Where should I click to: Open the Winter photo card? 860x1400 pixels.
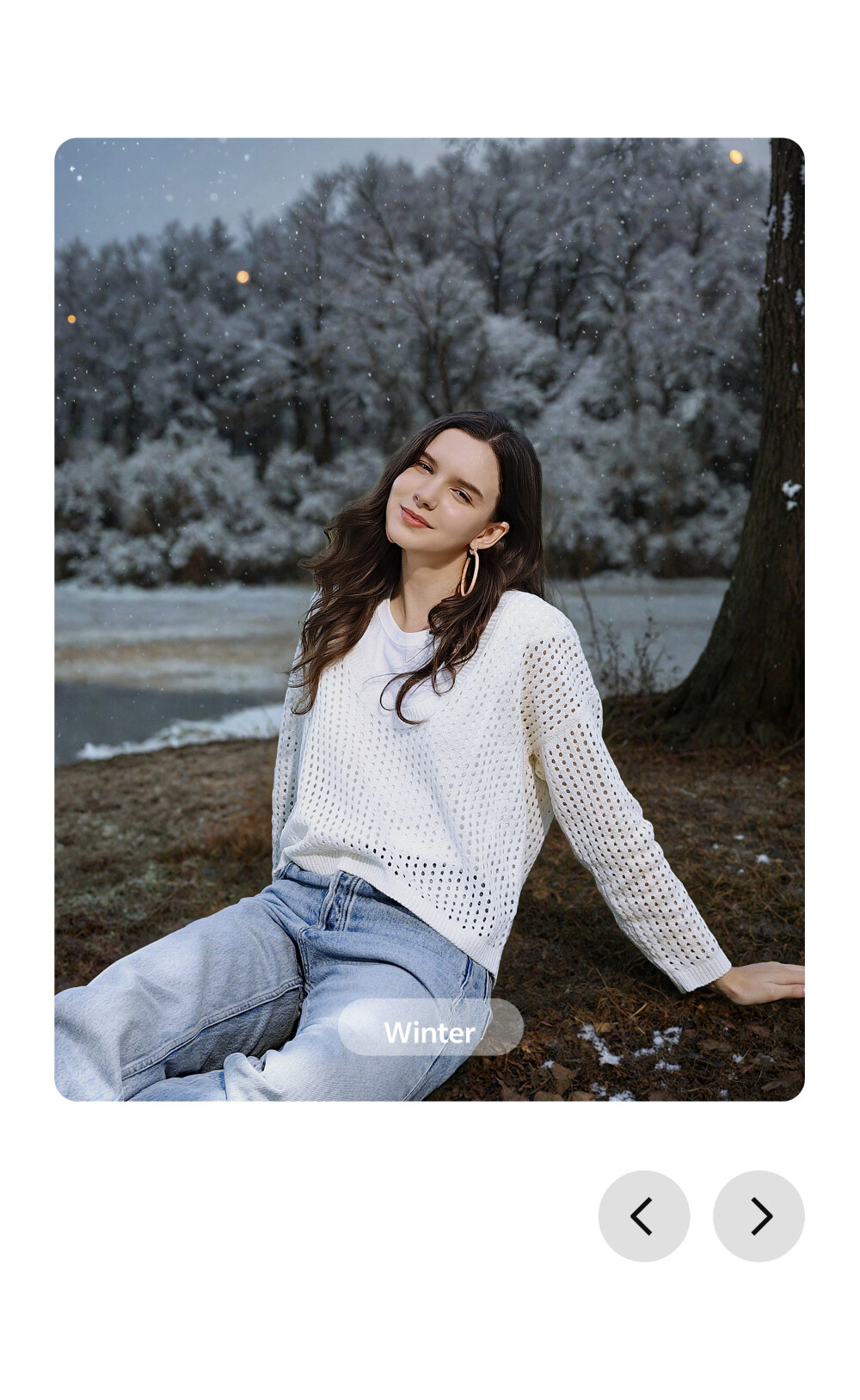click(429, 619)
